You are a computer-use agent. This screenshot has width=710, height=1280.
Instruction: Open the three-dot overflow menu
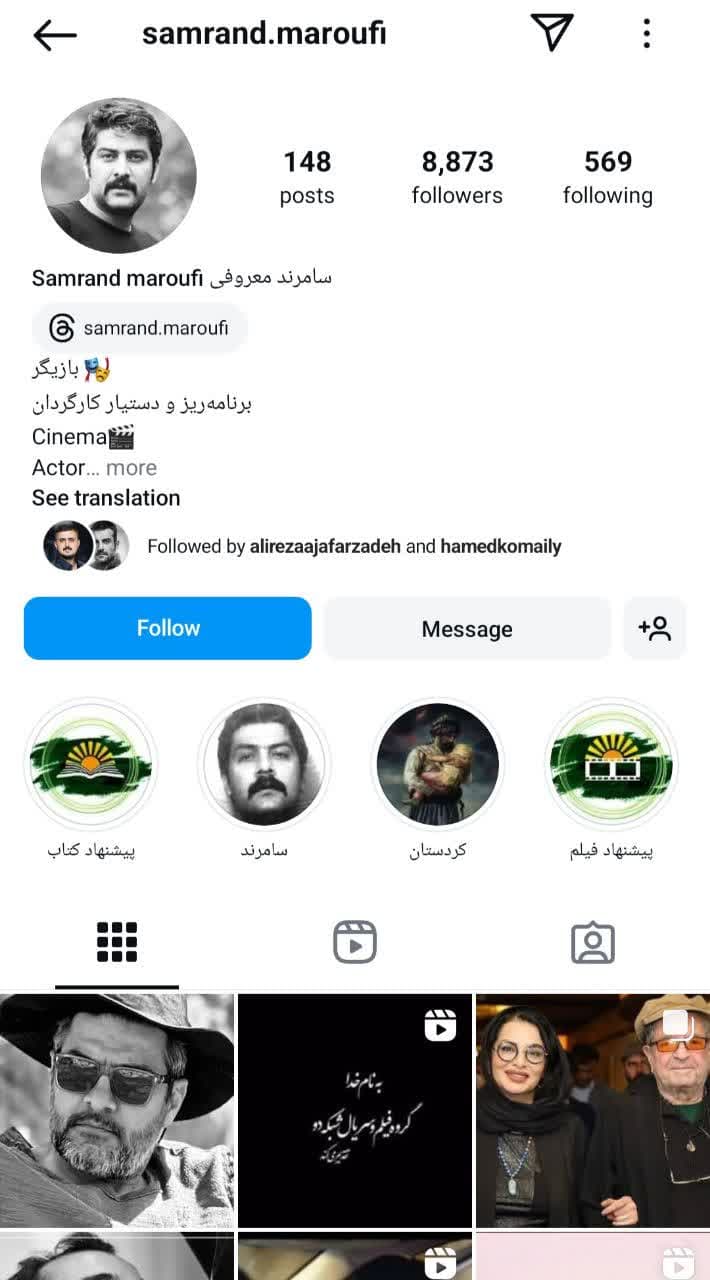[x=647, y=34]
